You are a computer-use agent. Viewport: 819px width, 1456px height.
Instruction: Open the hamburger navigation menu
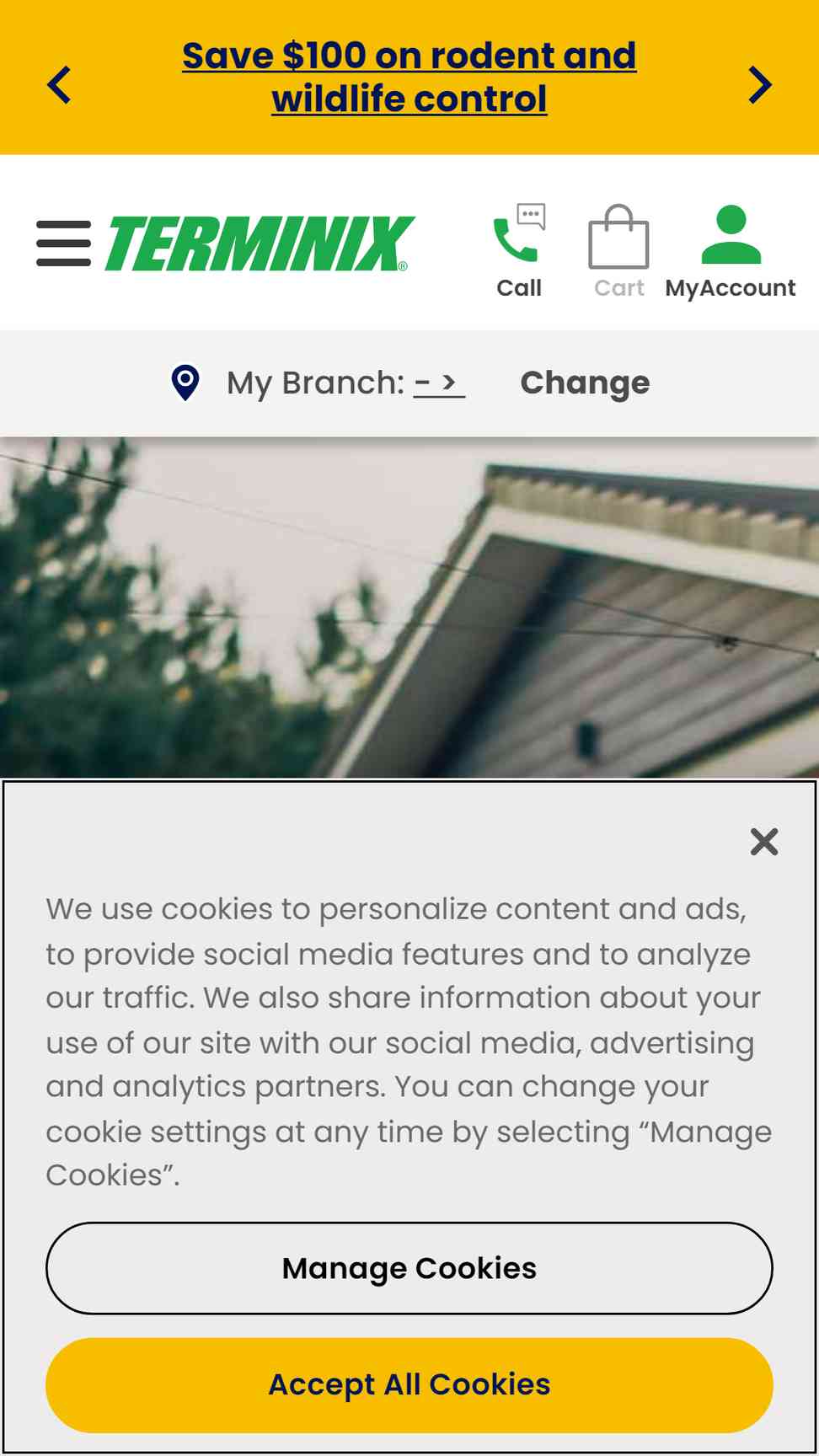[x=64, y=244]
